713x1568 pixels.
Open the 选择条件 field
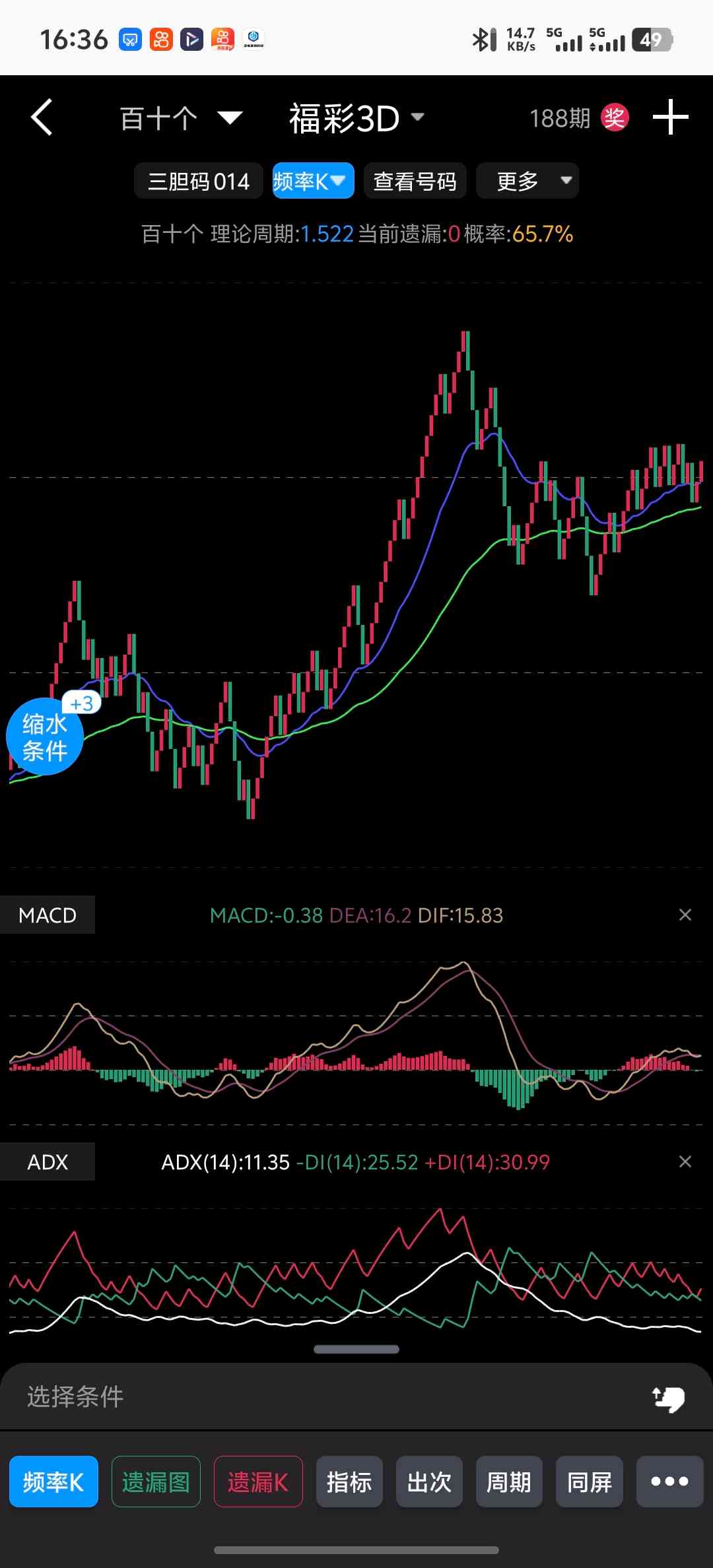coord(330,1396)
